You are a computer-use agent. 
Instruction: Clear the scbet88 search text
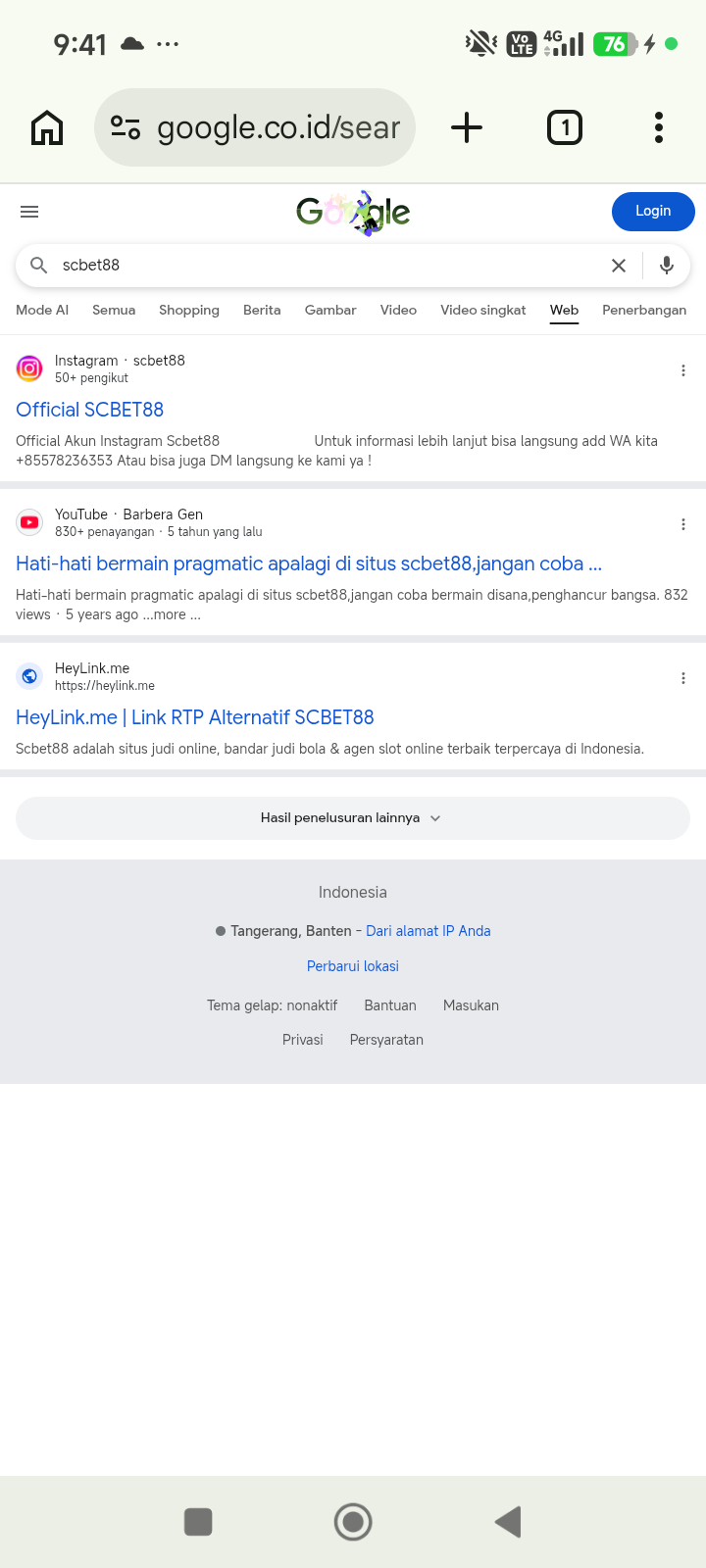pyautogui.click(x=619, y=266)
